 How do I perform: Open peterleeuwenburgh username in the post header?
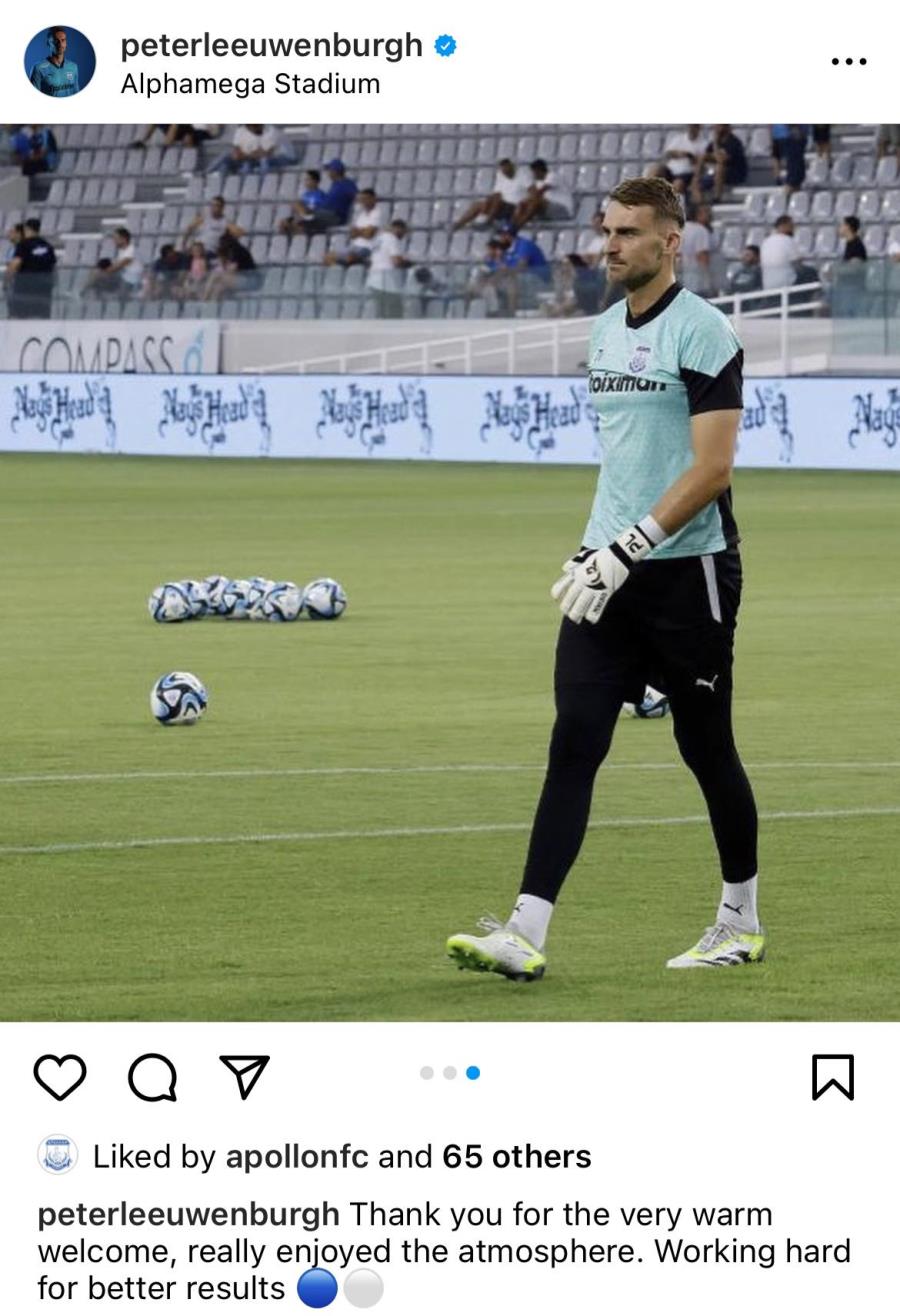point(271,45)
